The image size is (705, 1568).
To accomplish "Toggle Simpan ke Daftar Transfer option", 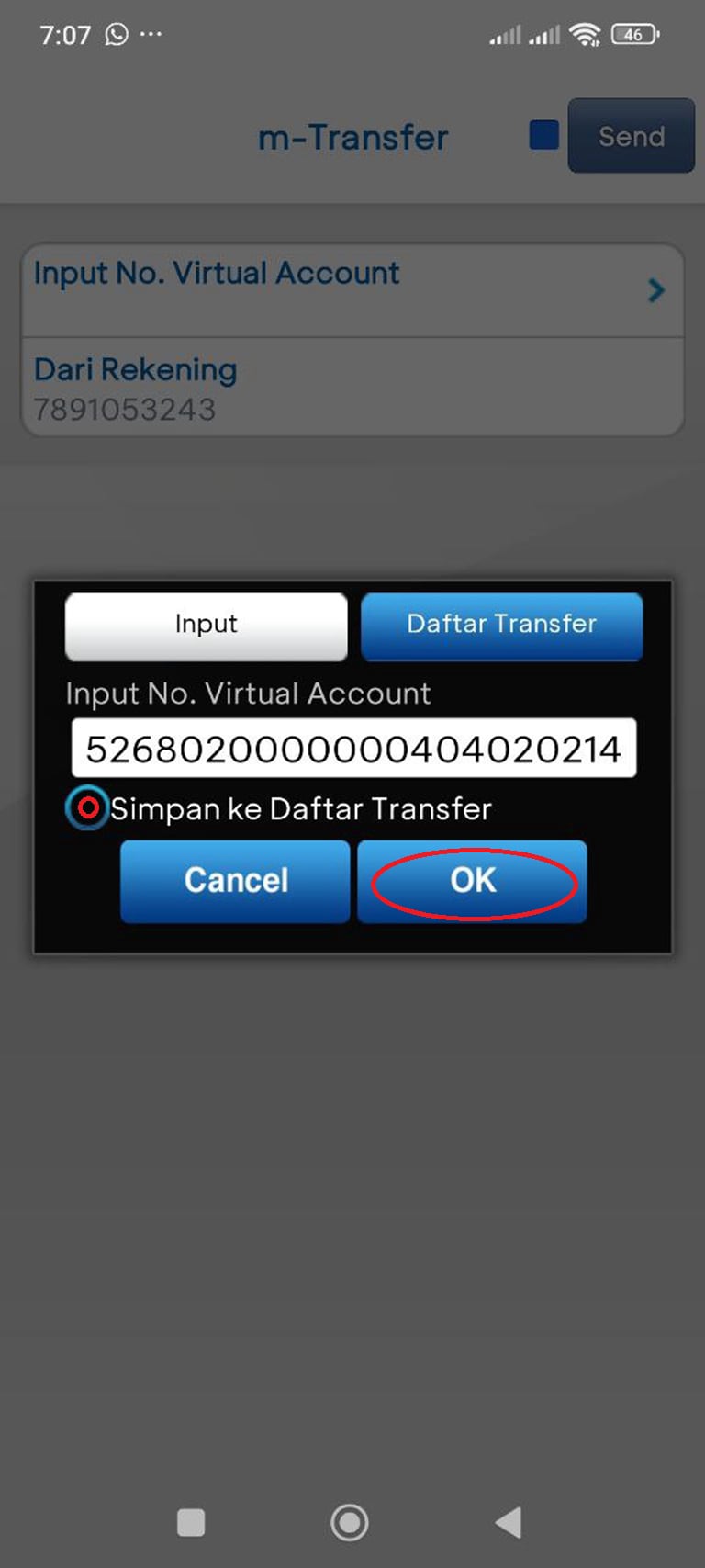I will (x=88, y=808).
